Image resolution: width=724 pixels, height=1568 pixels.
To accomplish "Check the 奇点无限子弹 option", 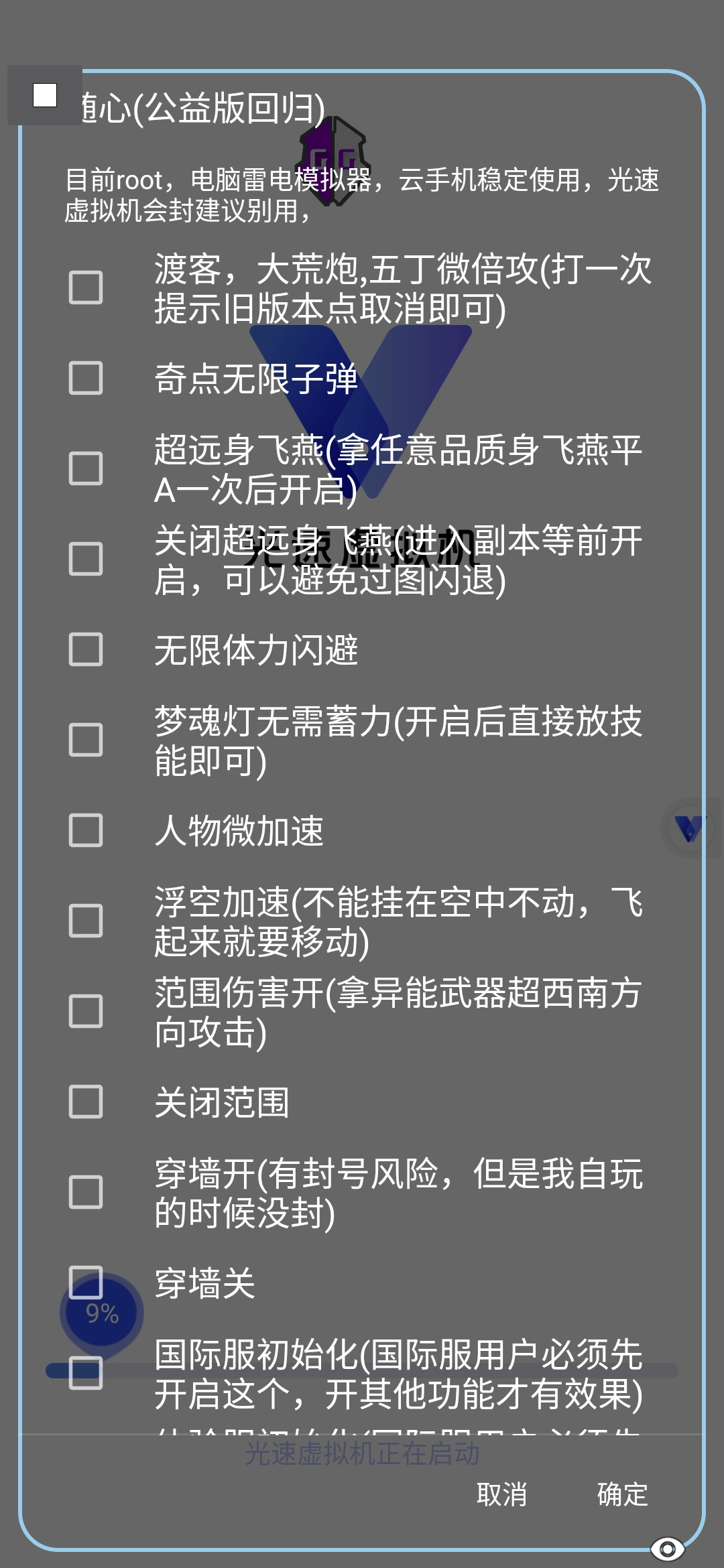I will coord(86,378).
